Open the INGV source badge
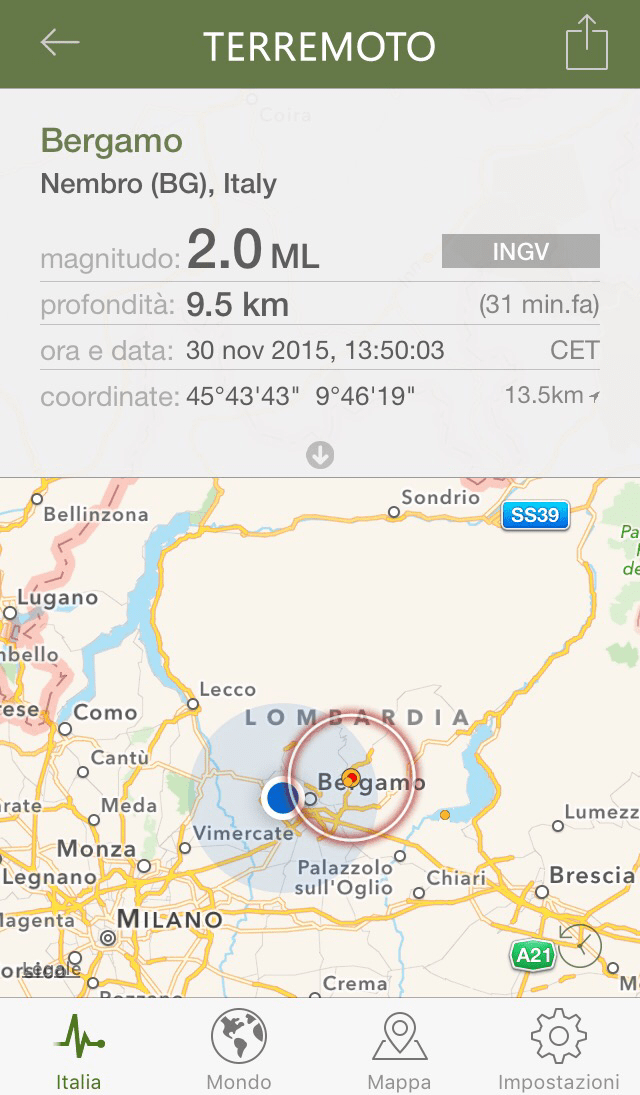The image size is (640, 1095). [520, 251]
